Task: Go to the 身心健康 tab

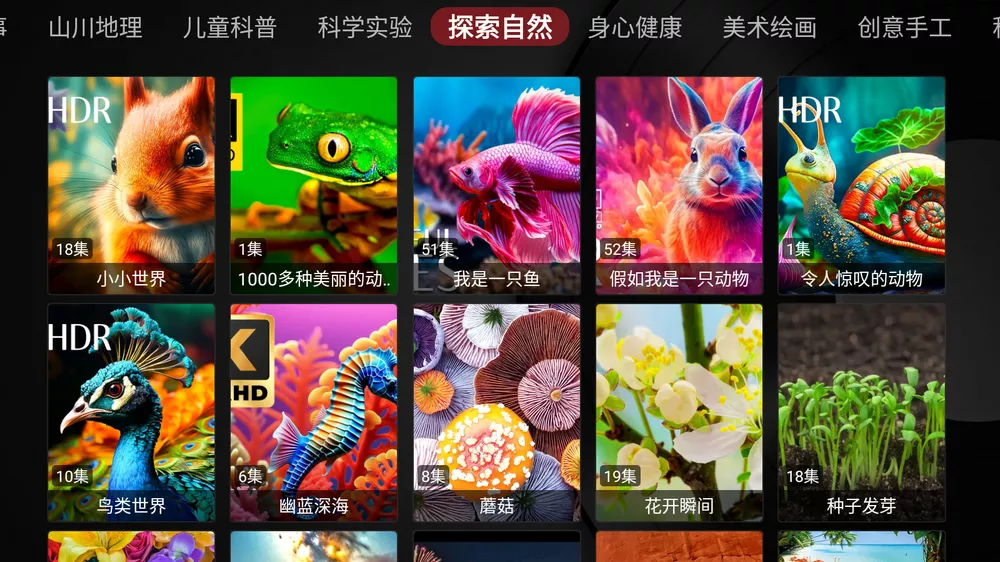Action: coord(635,27)
